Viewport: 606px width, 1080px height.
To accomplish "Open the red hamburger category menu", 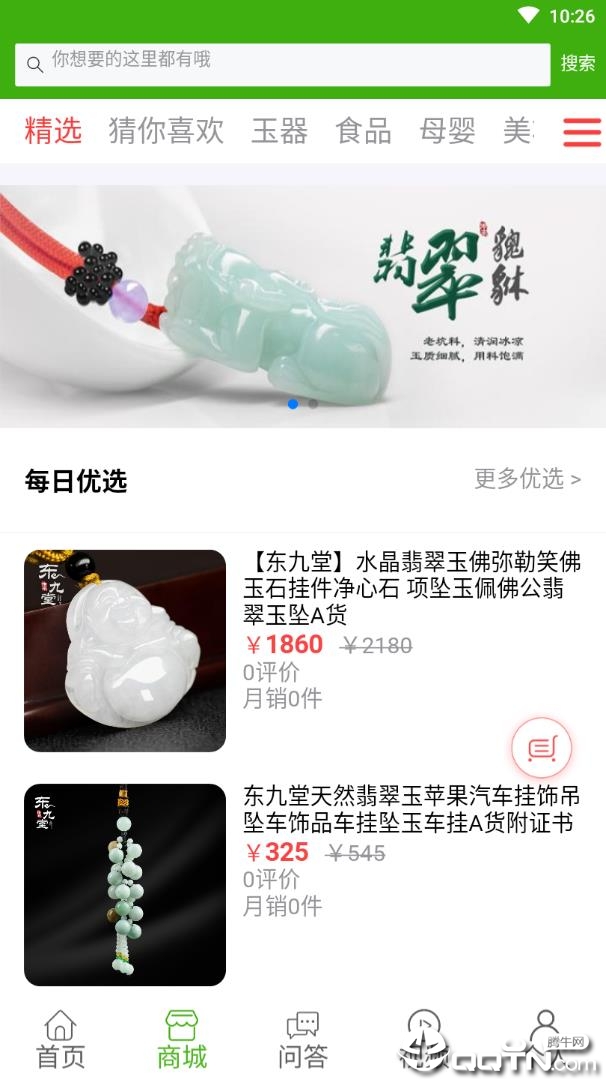I will click(582, 132).
